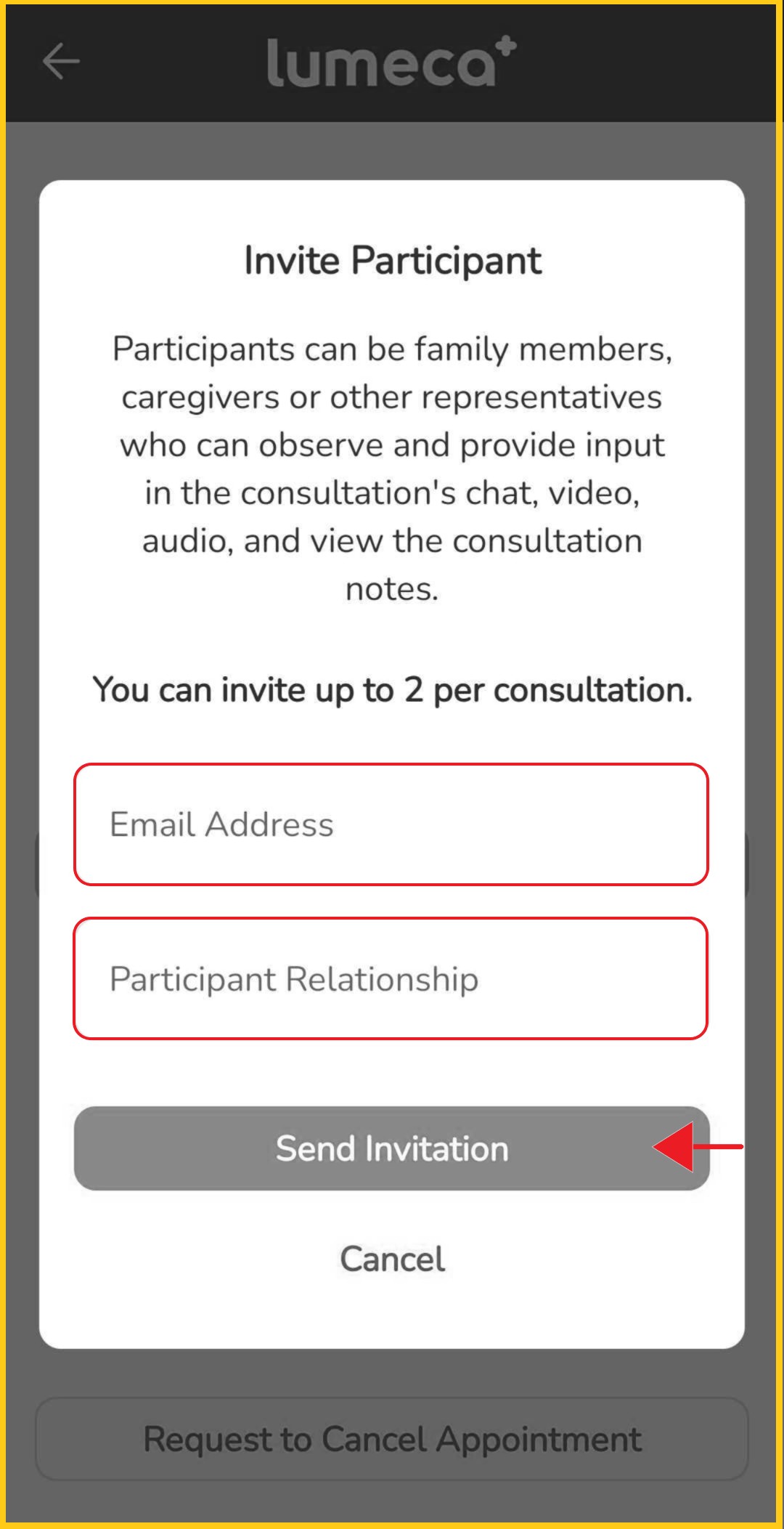Request to cancel the appointment
The width and height of the screenshot is (784, 1529).
click(x=392, y=1439)
